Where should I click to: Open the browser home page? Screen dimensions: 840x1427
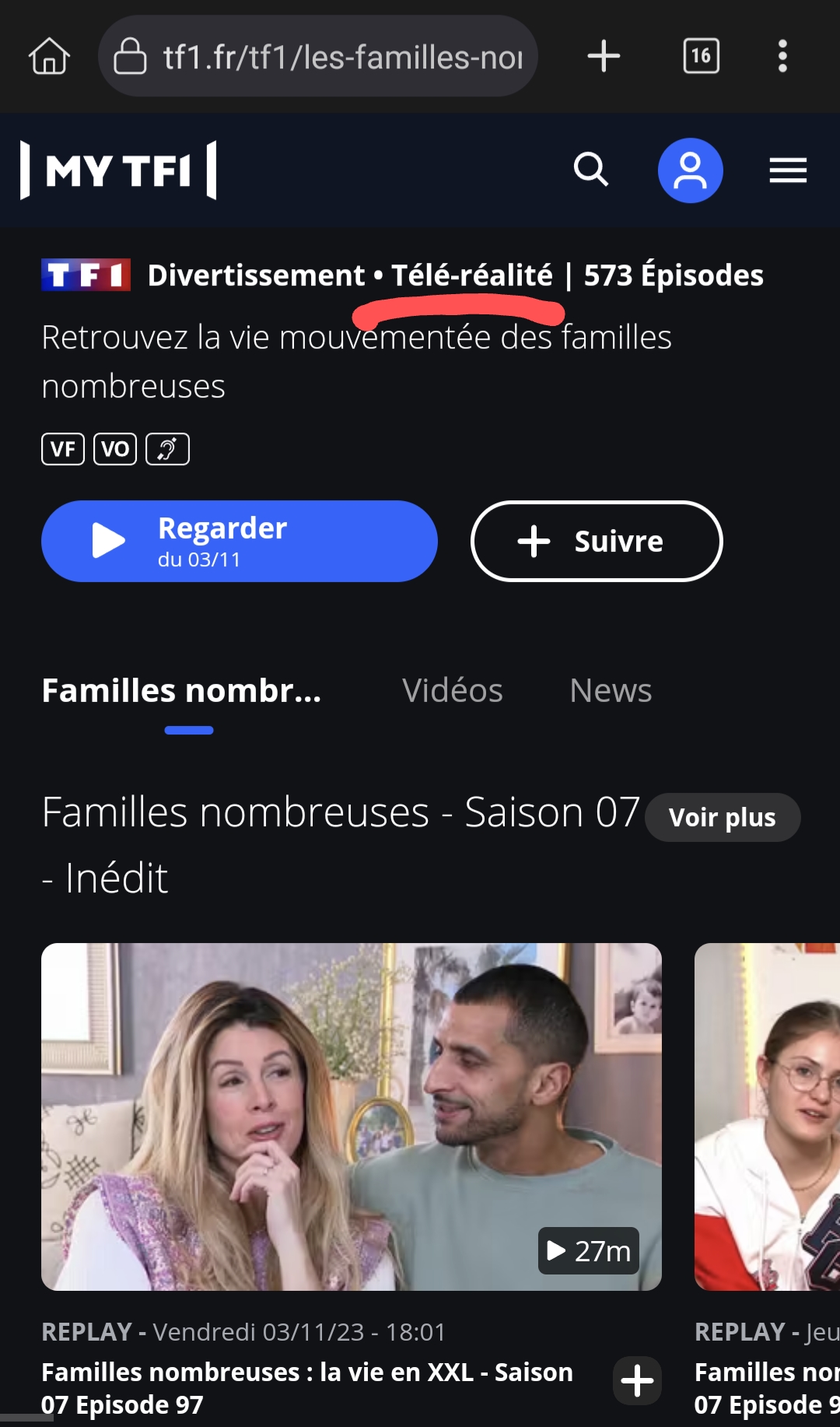(50, 56)
